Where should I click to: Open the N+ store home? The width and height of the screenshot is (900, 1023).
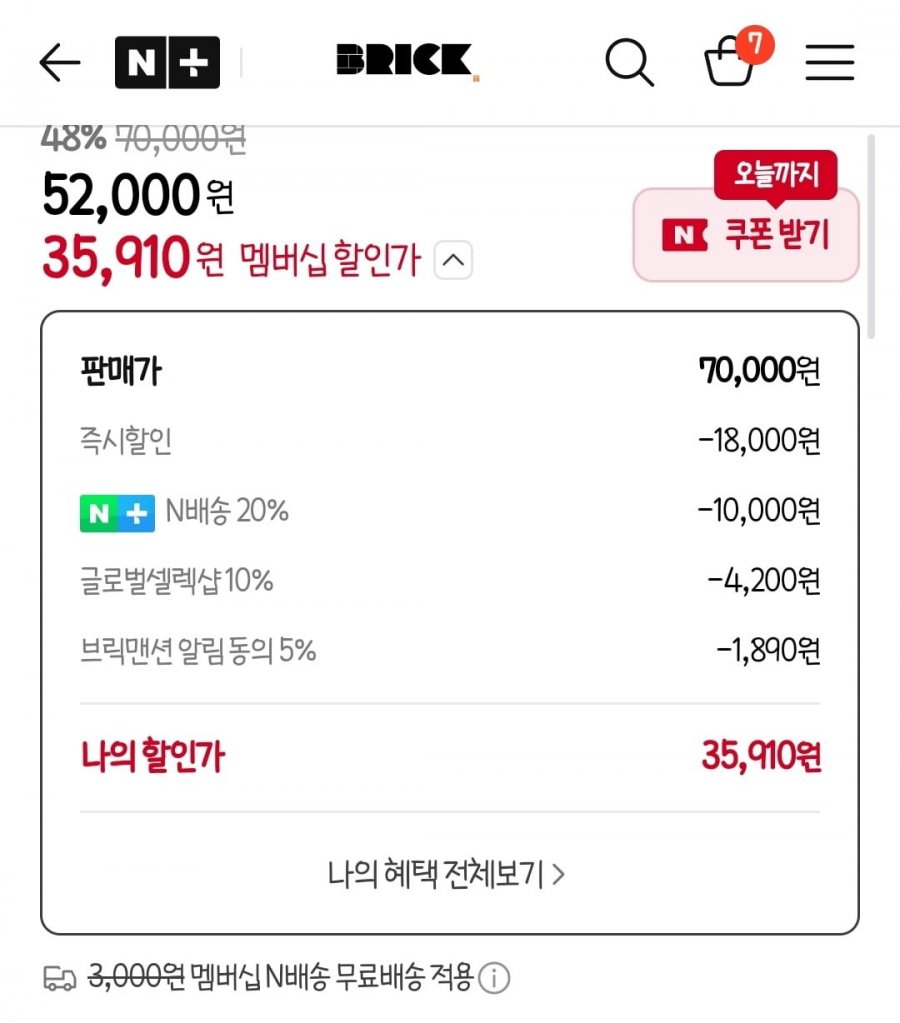pyautogui.click(x=167, y=63)
